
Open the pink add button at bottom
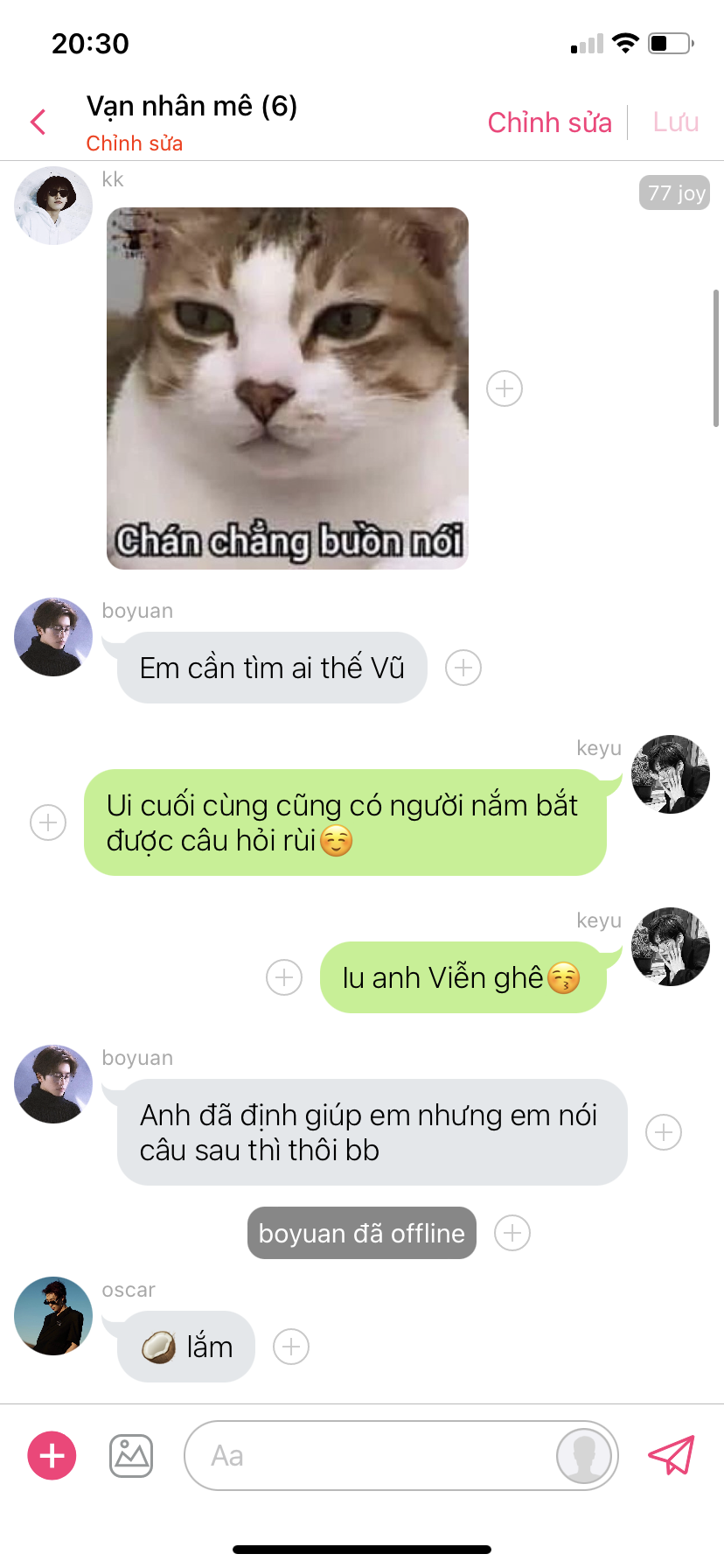pyautogui.click(x=52, y=1456)
